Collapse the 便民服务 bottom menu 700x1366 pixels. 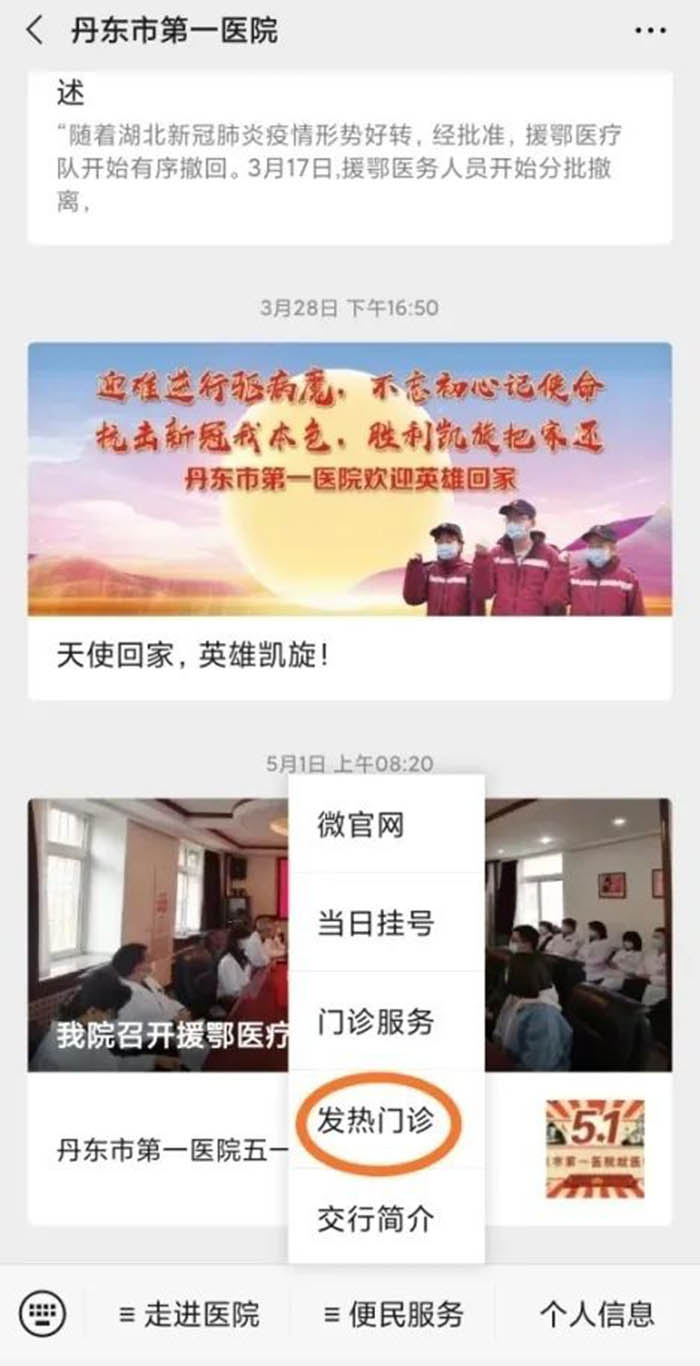click(393, 1313)
